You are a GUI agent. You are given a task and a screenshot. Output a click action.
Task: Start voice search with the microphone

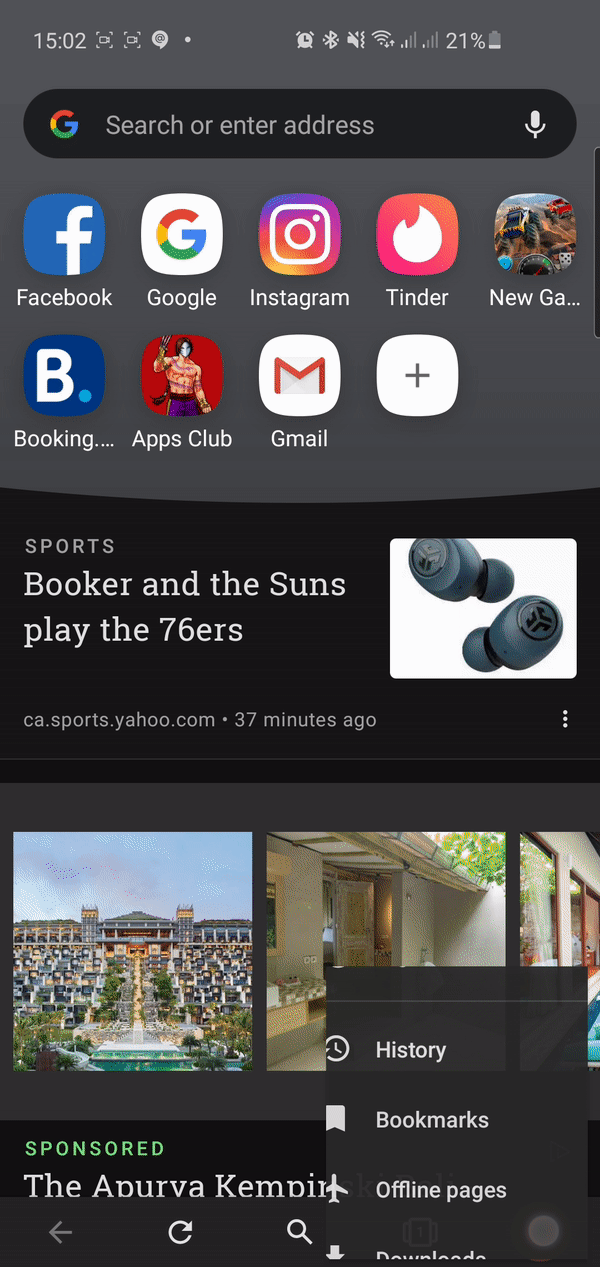[x=535, y=125]
